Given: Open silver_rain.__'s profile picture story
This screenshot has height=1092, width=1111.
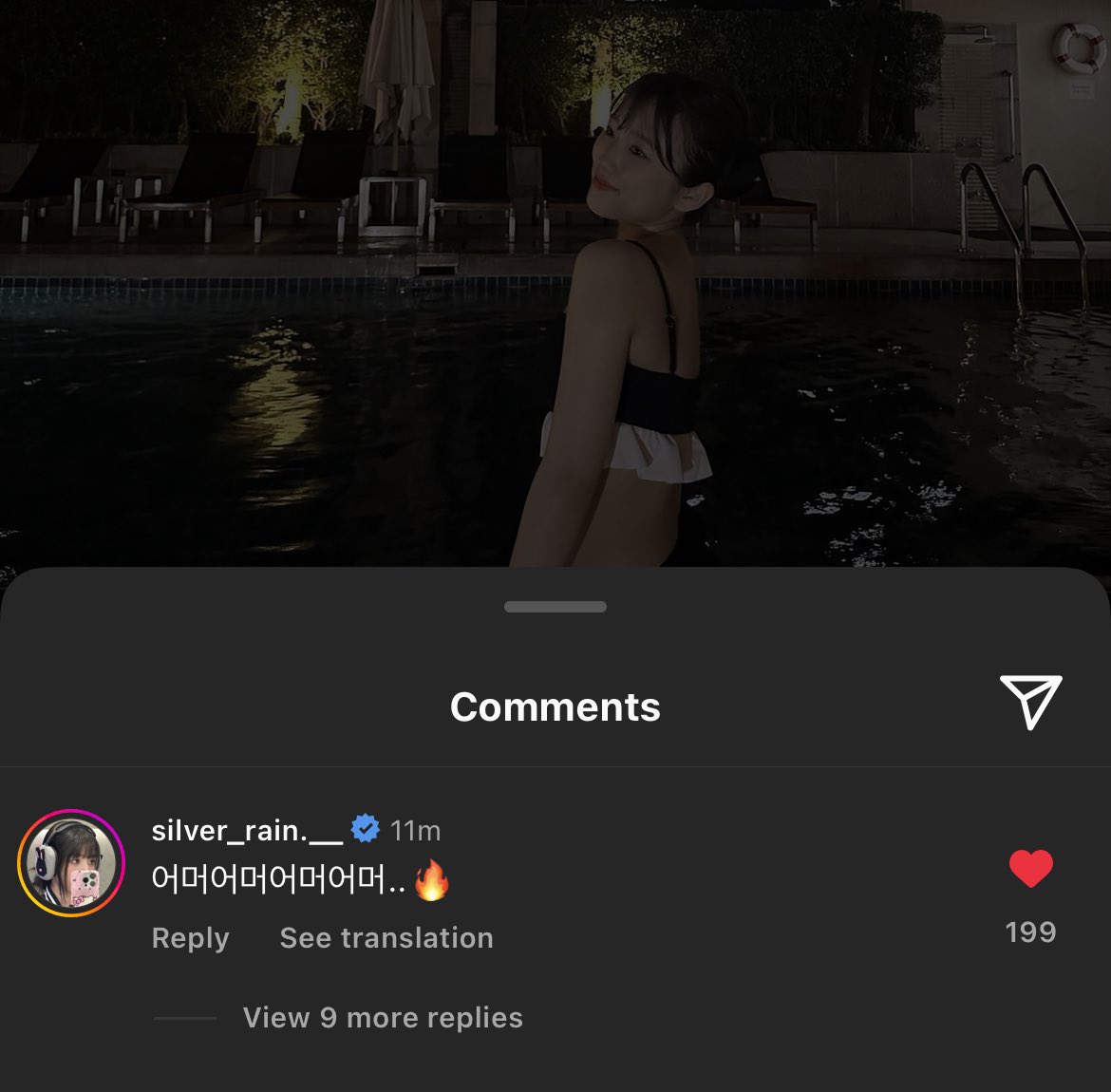Looking at the screenshot, I should click(71, 863).
